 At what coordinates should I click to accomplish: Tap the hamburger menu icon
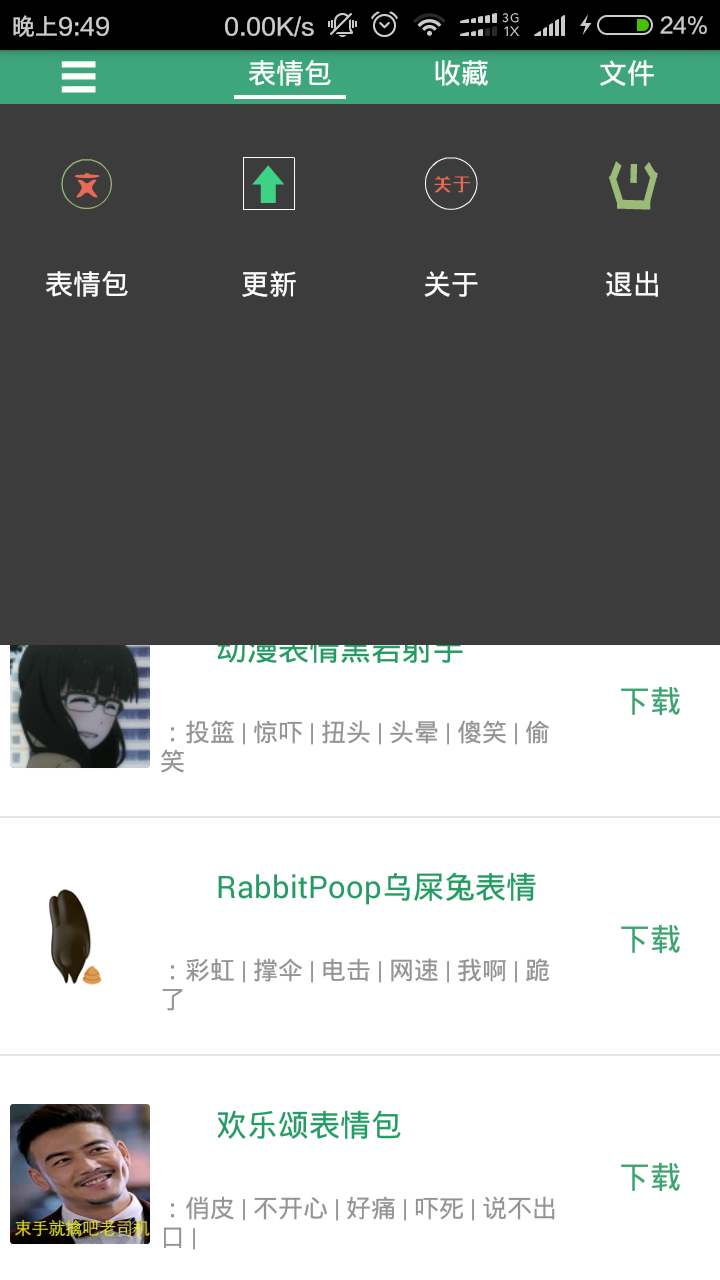tap(78, 76)
